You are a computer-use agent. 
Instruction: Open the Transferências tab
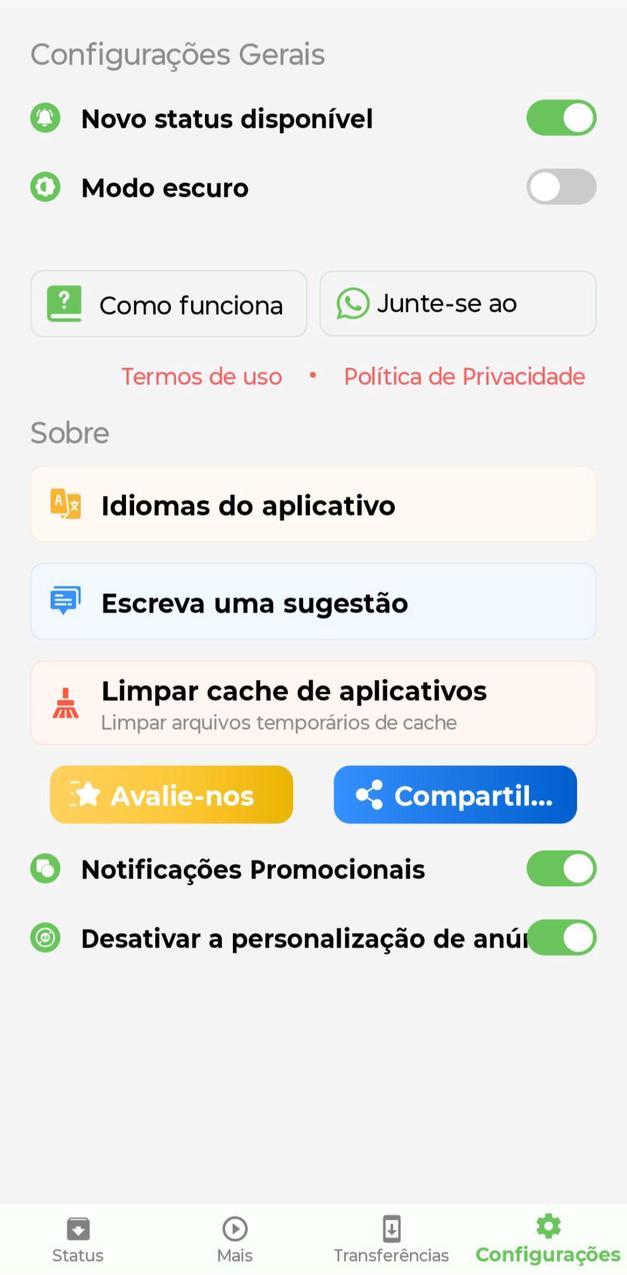[x=391, y=1240]
